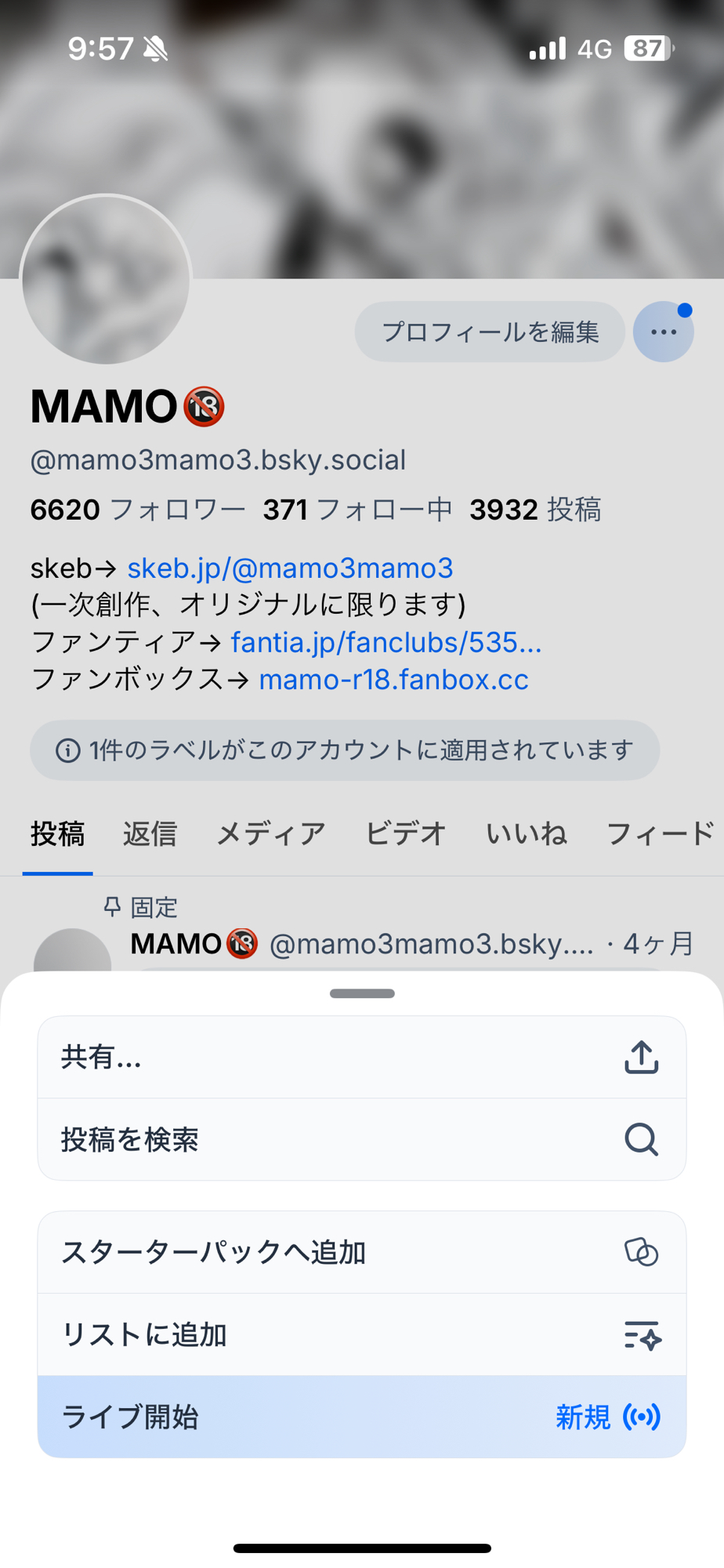The image size is (724, 1568).
Task: Switch to the 返信 tab
Action: pos(150,833)
